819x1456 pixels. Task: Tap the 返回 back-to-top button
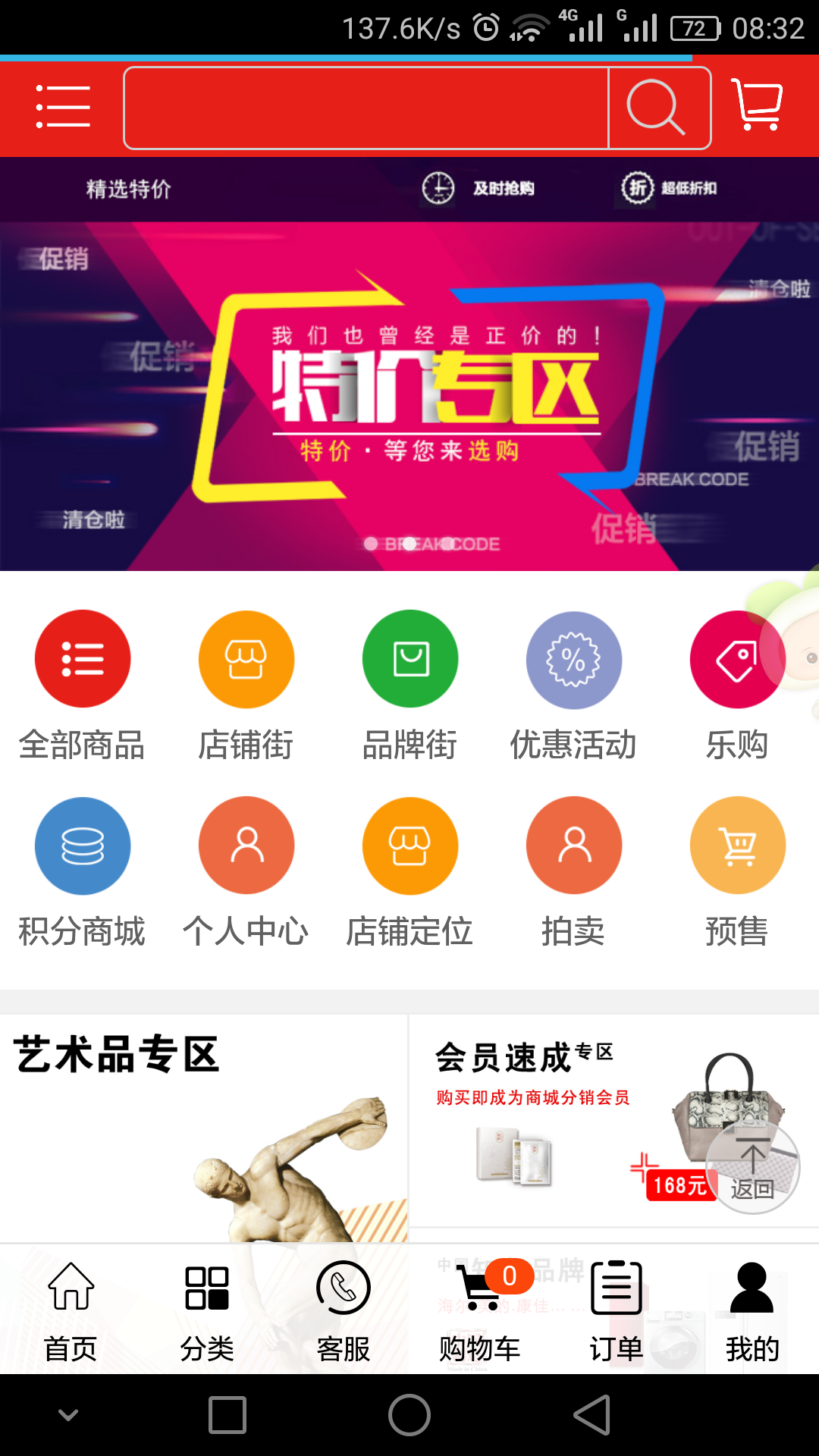pos(752,1169)
